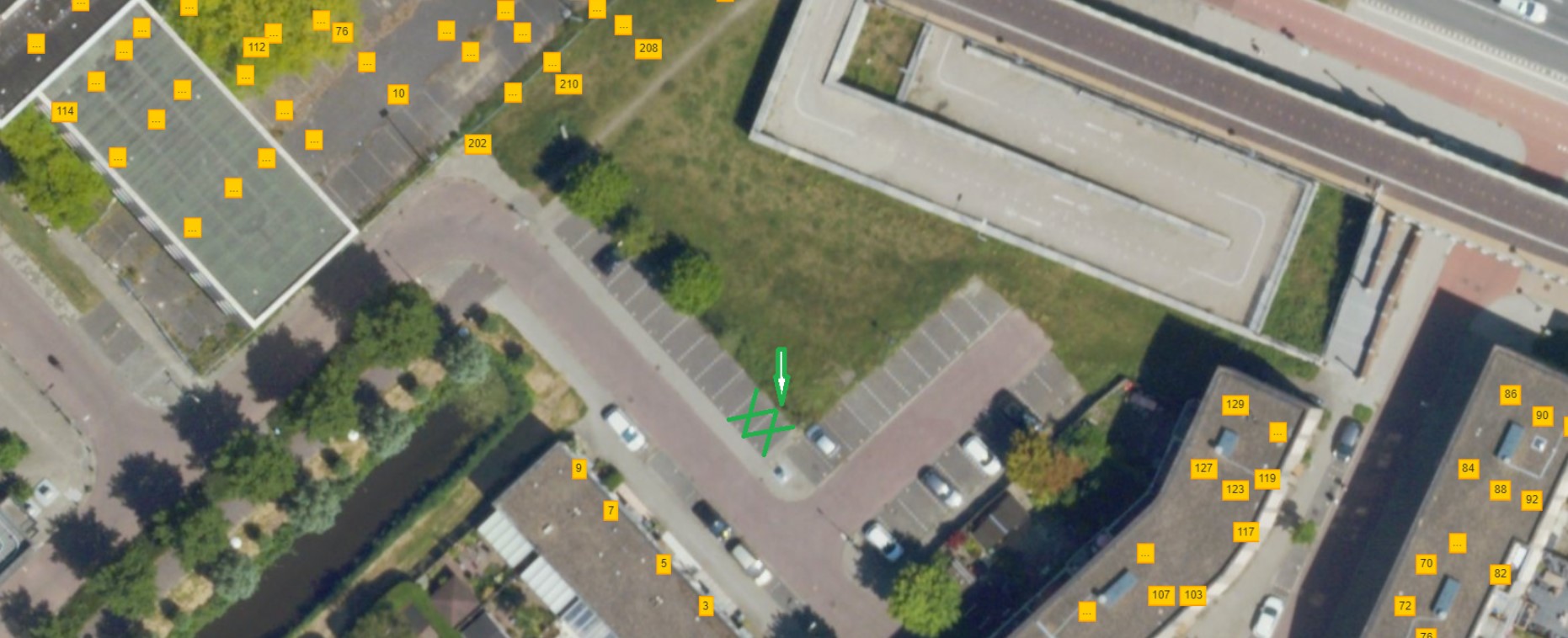Select the 70 house number marker
1568x638 pixels.
tap(1426, 564)
